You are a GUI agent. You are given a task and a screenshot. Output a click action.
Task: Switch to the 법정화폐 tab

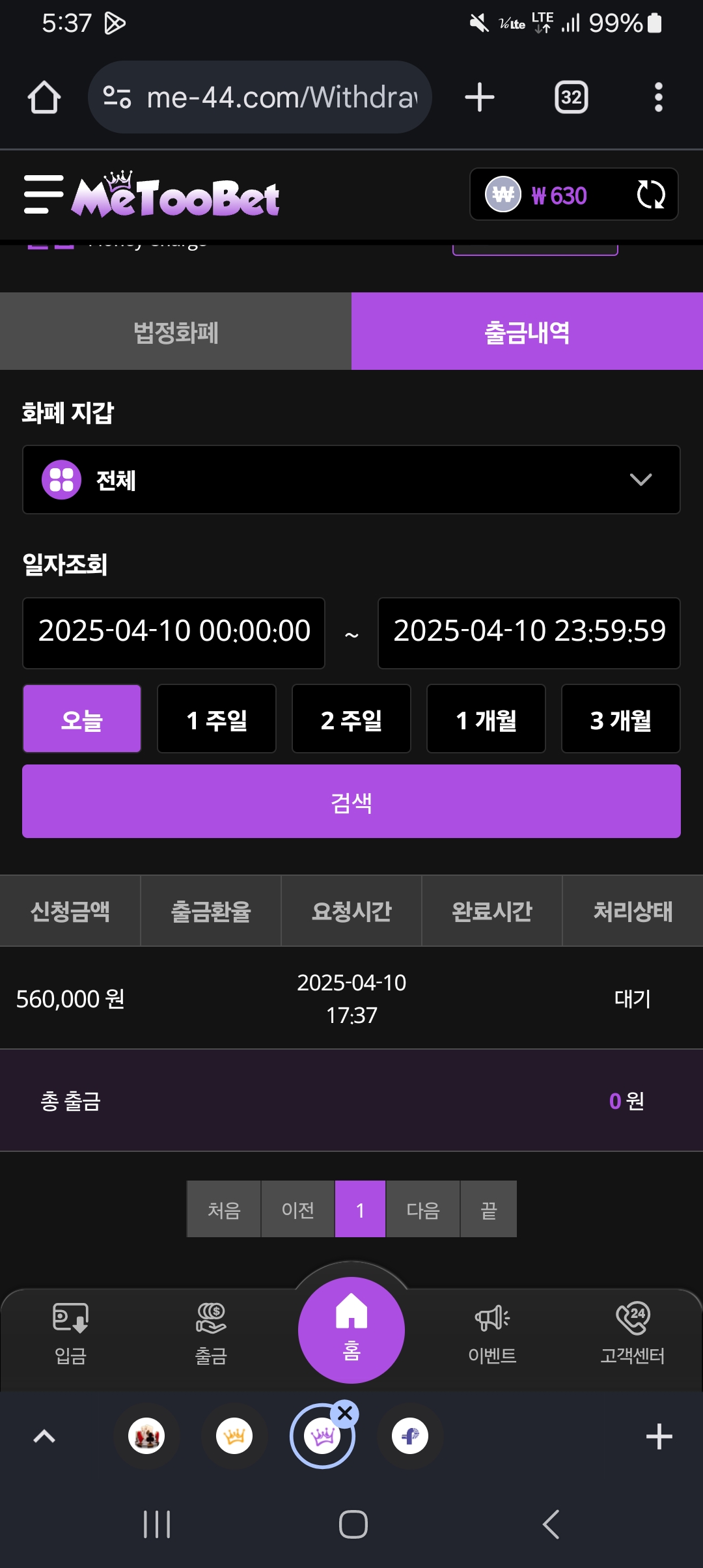point(176,331)
